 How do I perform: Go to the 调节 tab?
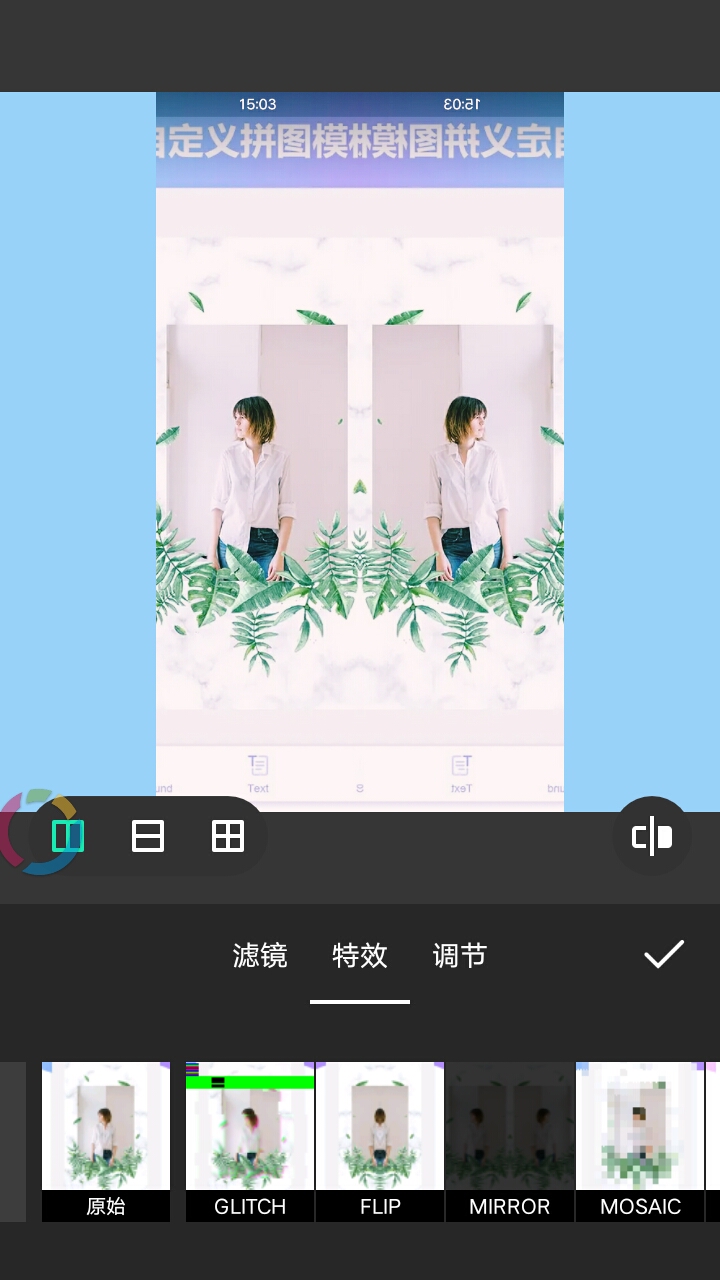tap(459, 956)
